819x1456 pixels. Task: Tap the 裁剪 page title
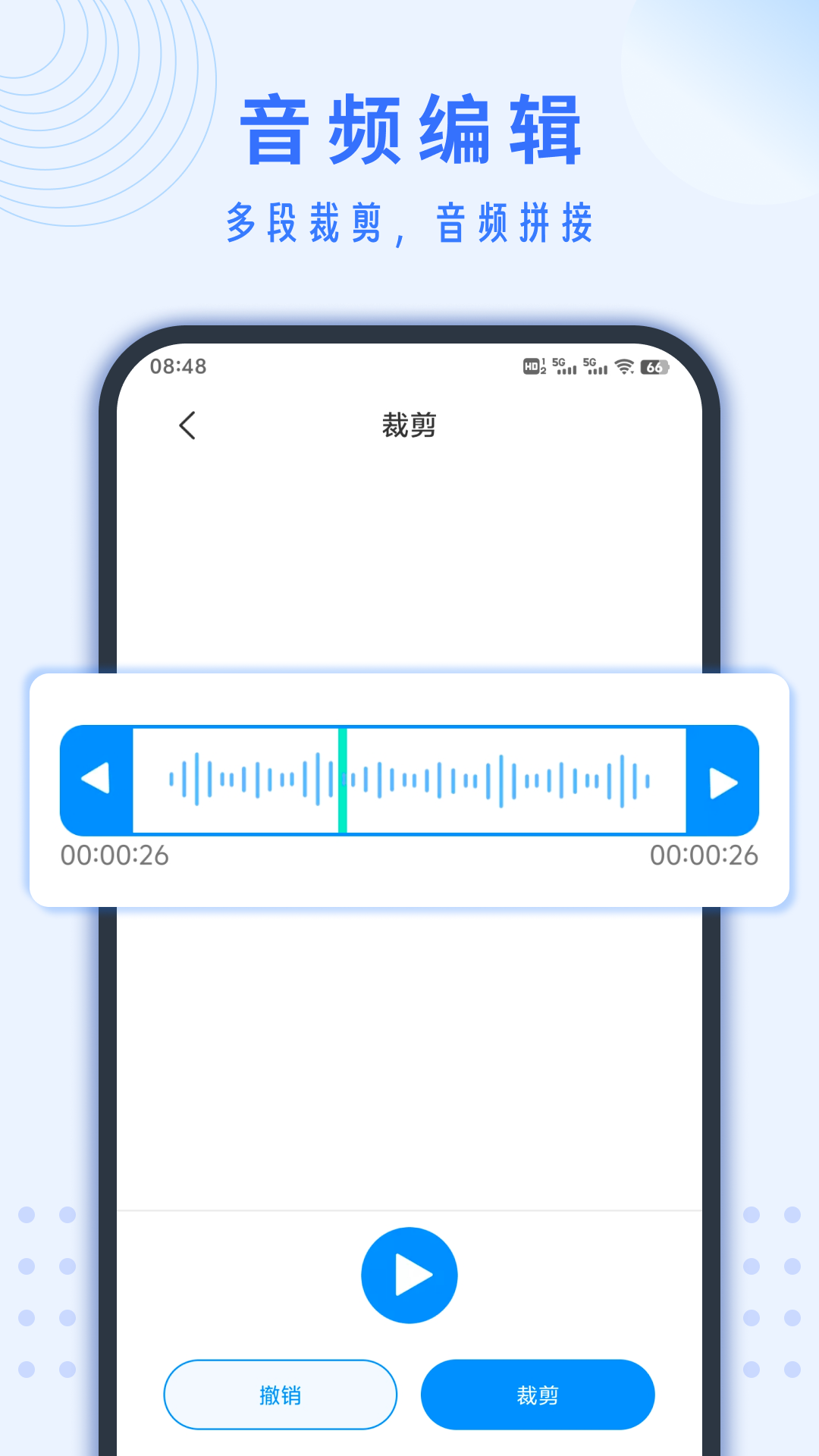tap(409, 426)
